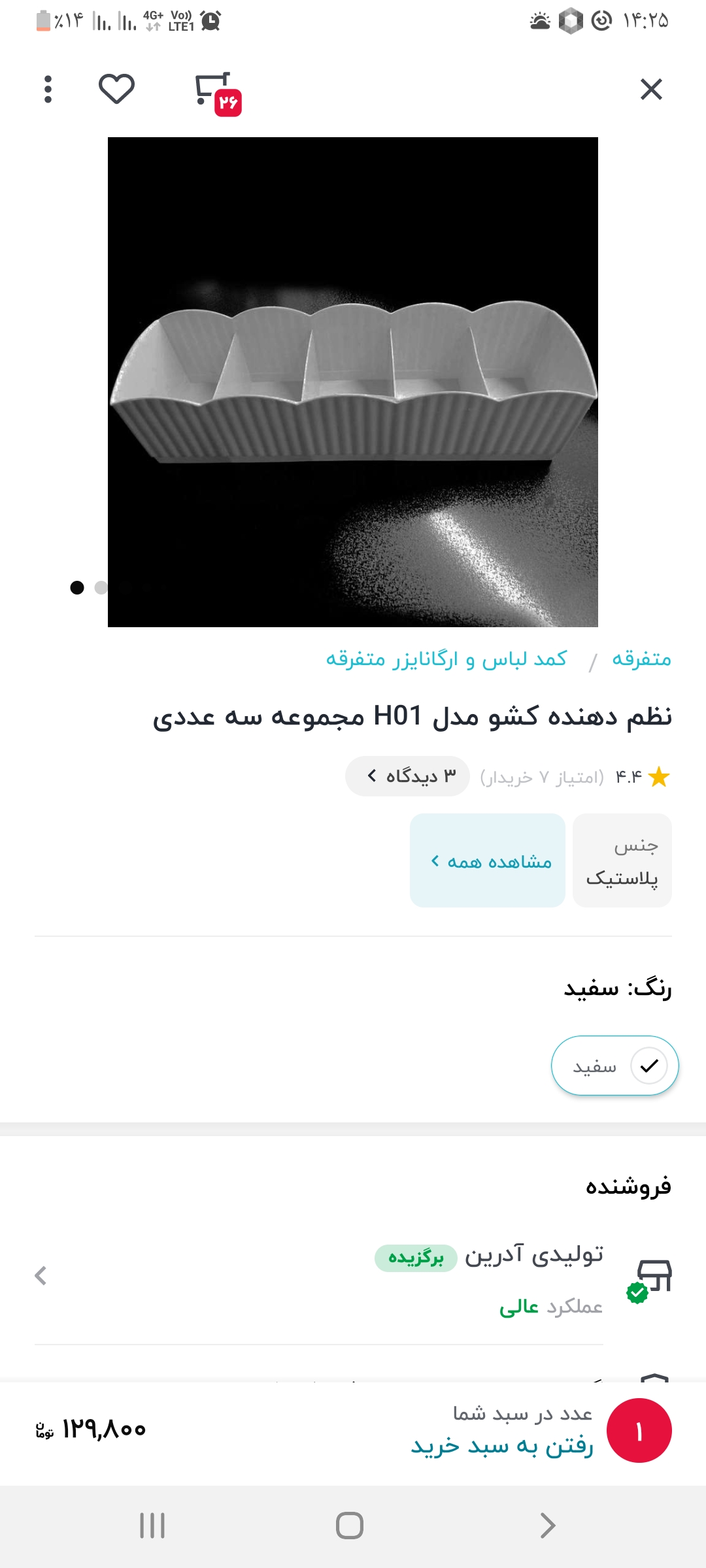View the ۳ دیدگاه comments
Viewport: 706px width, 1568px height.
(x=408, y=776)
